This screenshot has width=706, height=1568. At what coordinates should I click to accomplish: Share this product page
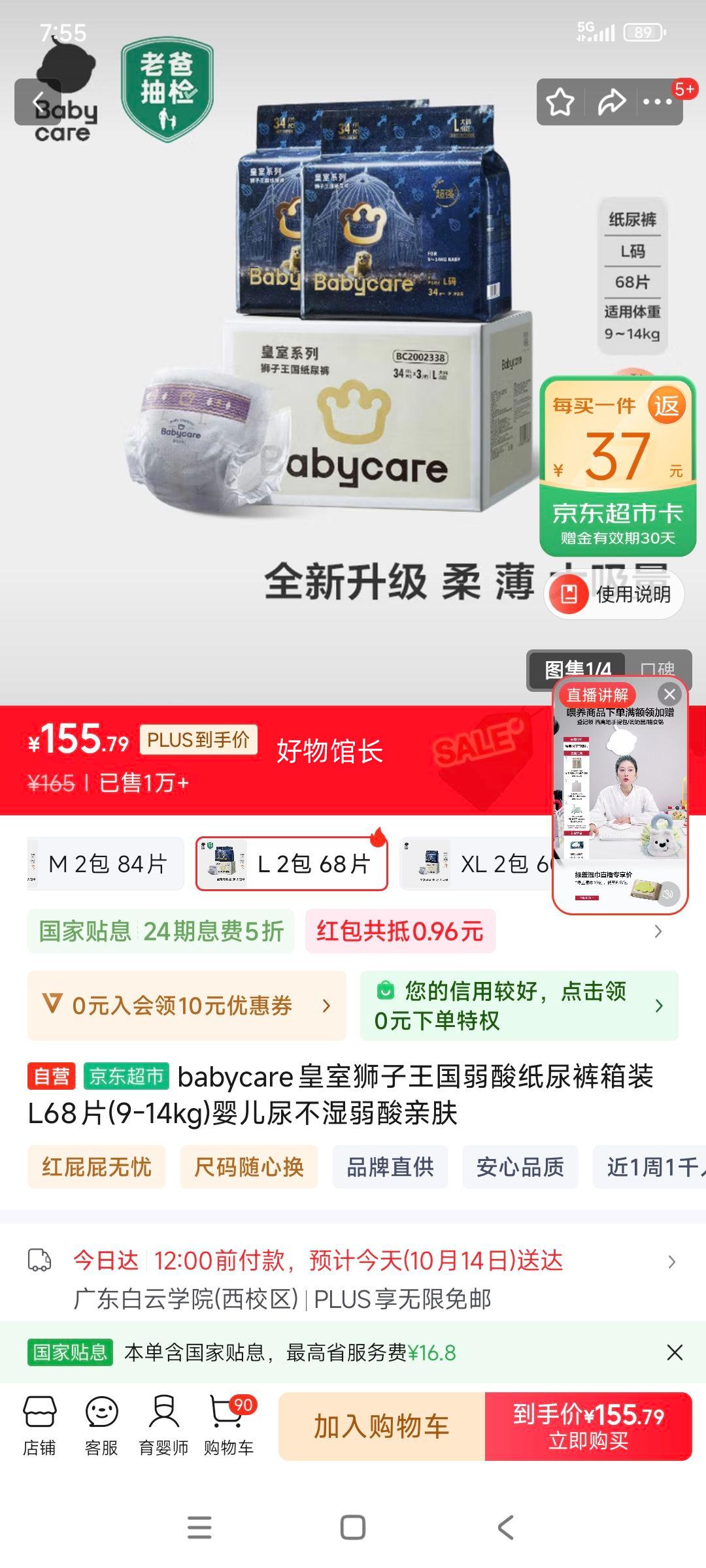click(x=611, y=102)
